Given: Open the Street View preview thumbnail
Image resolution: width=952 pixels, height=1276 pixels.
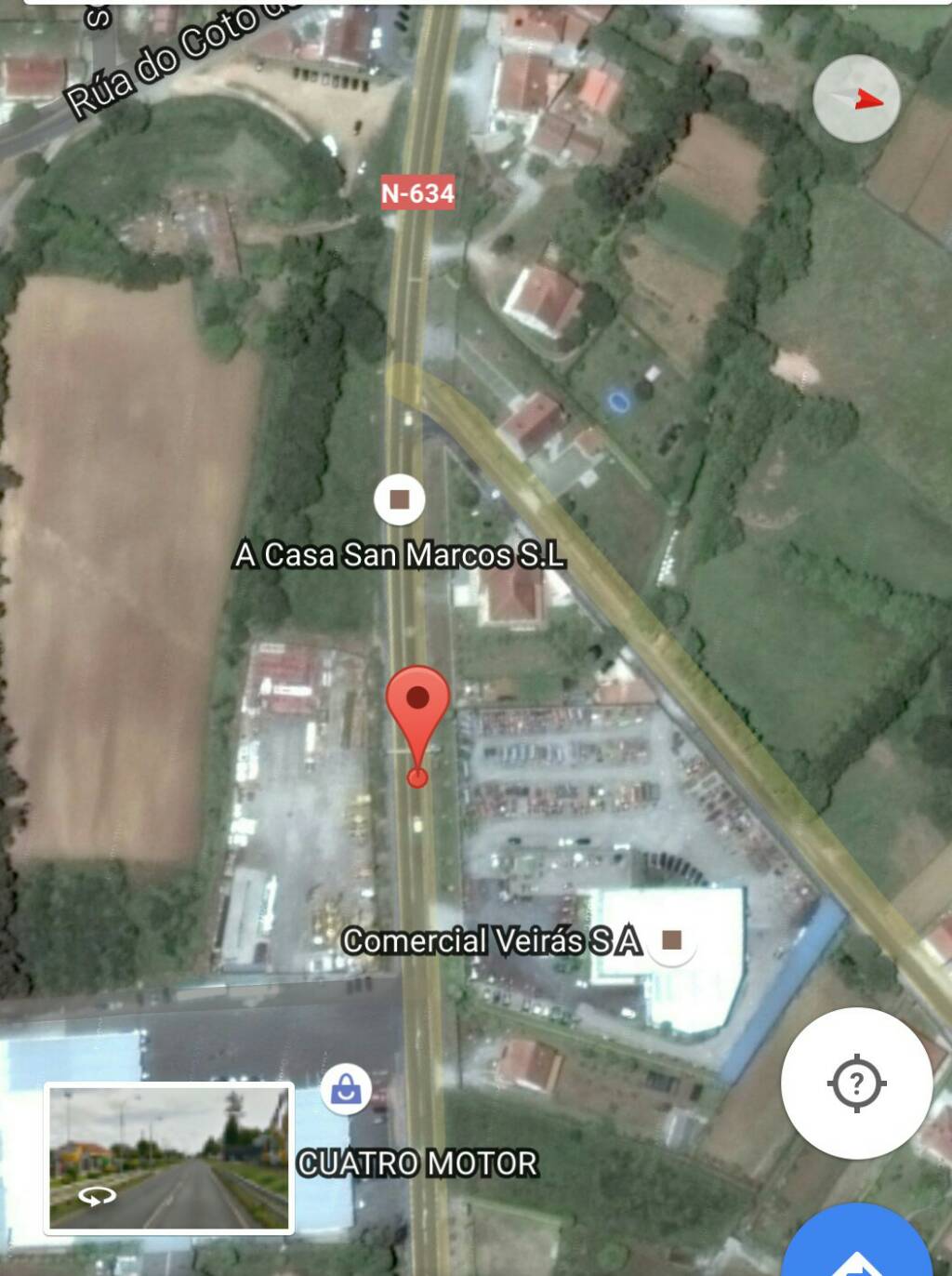Looking at the screenshot, I should (x=169, y=1158).
